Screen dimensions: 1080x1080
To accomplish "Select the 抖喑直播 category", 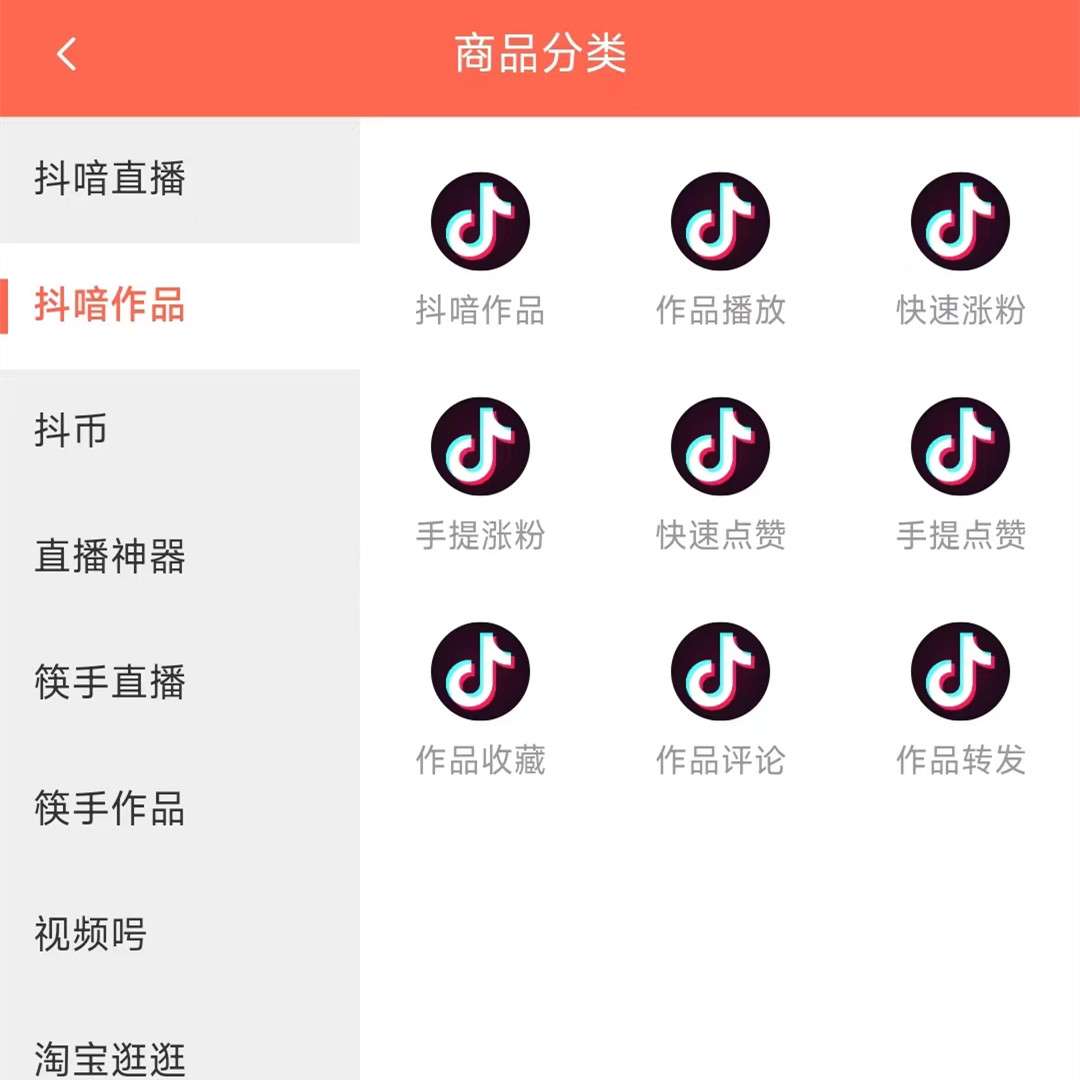I will (x=110, y=180).
